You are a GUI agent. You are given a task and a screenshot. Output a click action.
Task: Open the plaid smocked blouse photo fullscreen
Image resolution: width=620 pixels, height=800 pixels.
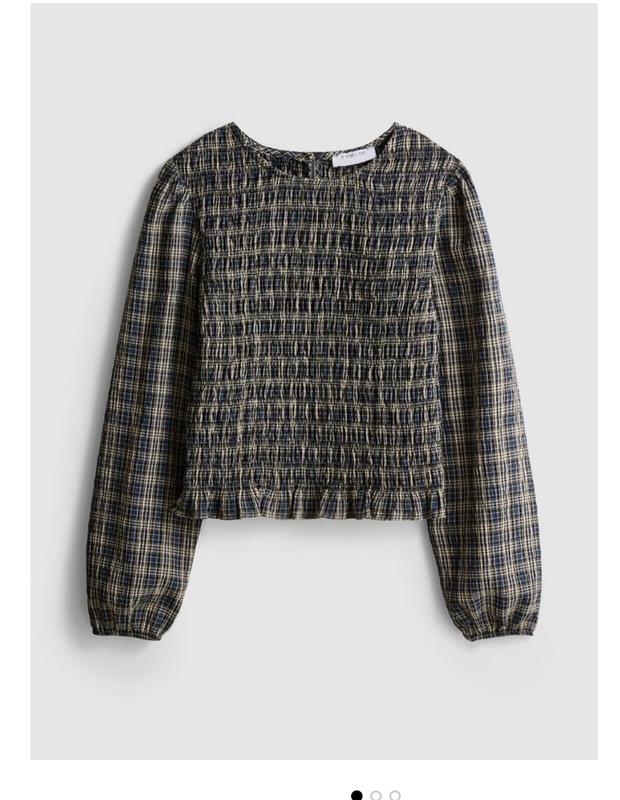[313, 381]
